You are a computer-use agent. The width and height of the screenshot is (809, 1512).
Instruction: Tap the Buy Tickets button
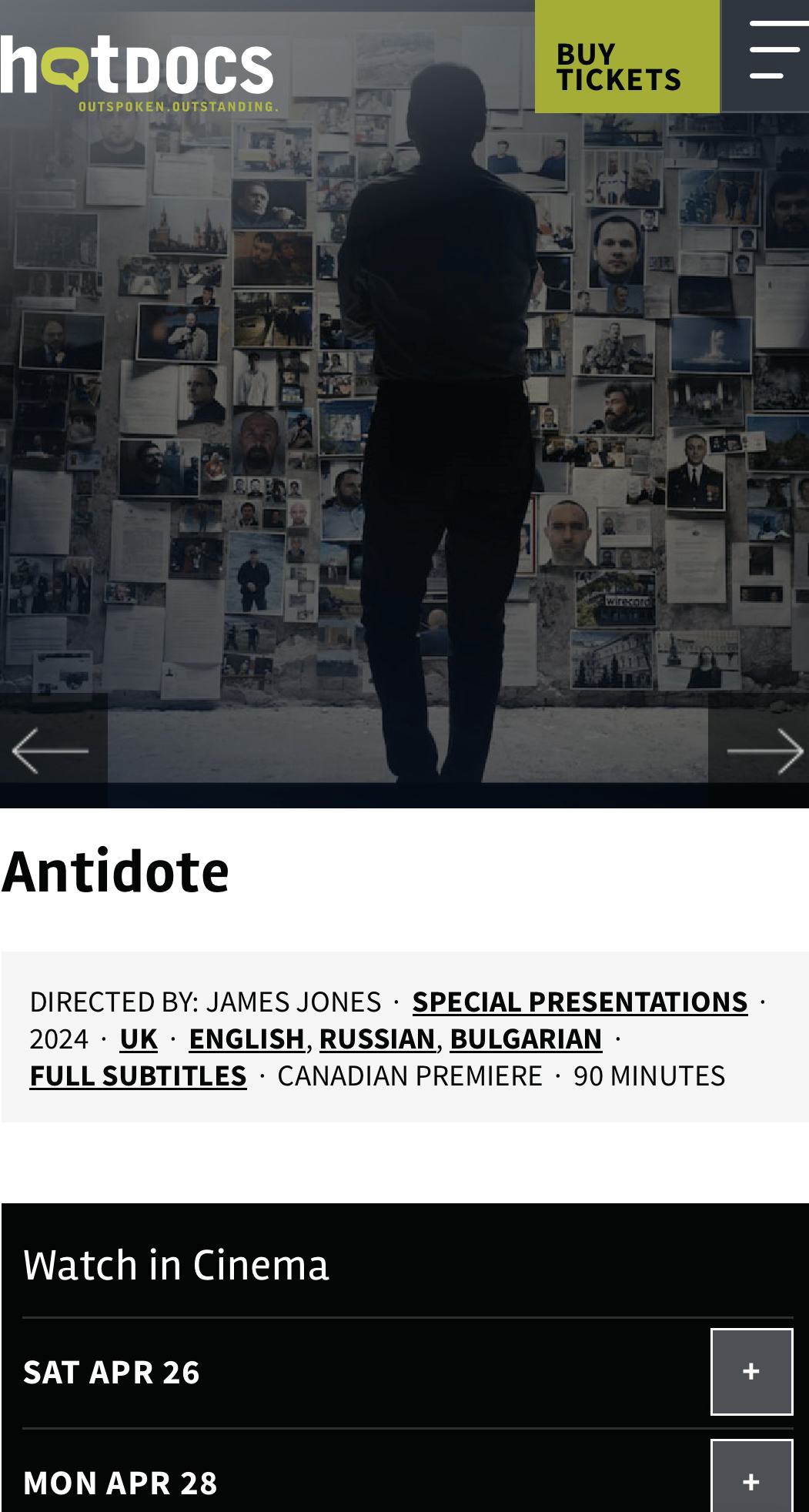(627, 58)
